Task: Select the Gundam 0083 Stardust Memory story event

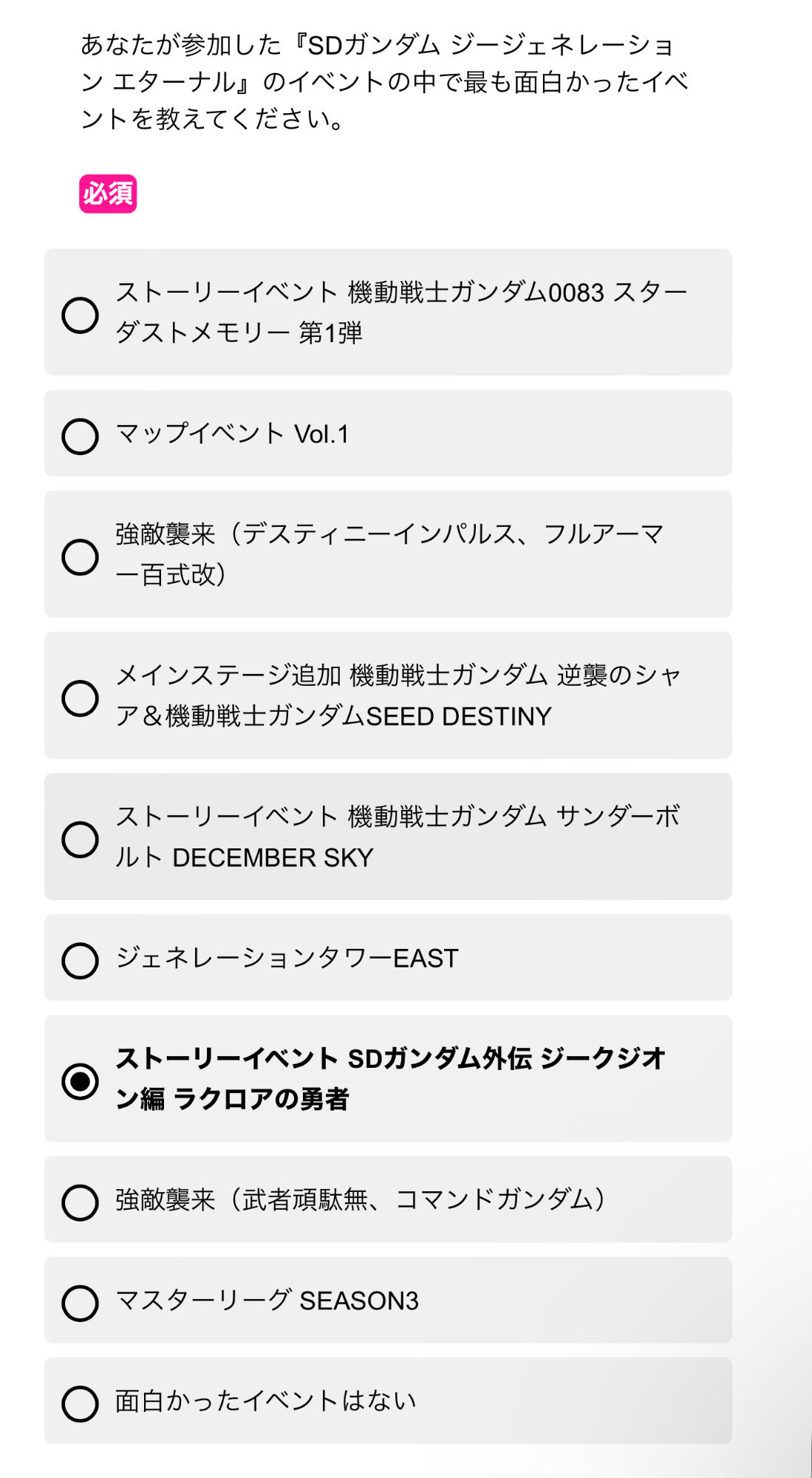Action: pos(388,312)
